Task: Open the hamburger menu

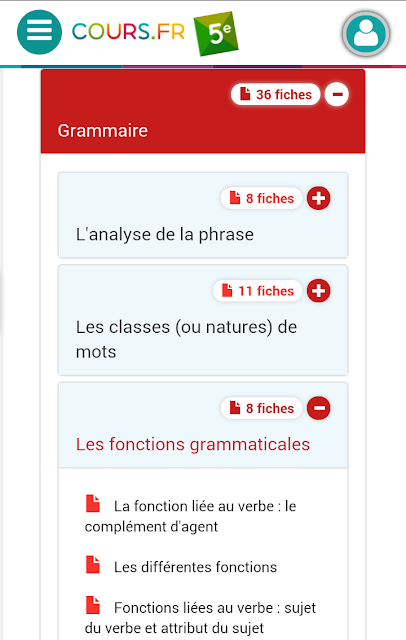Action: 39,32
